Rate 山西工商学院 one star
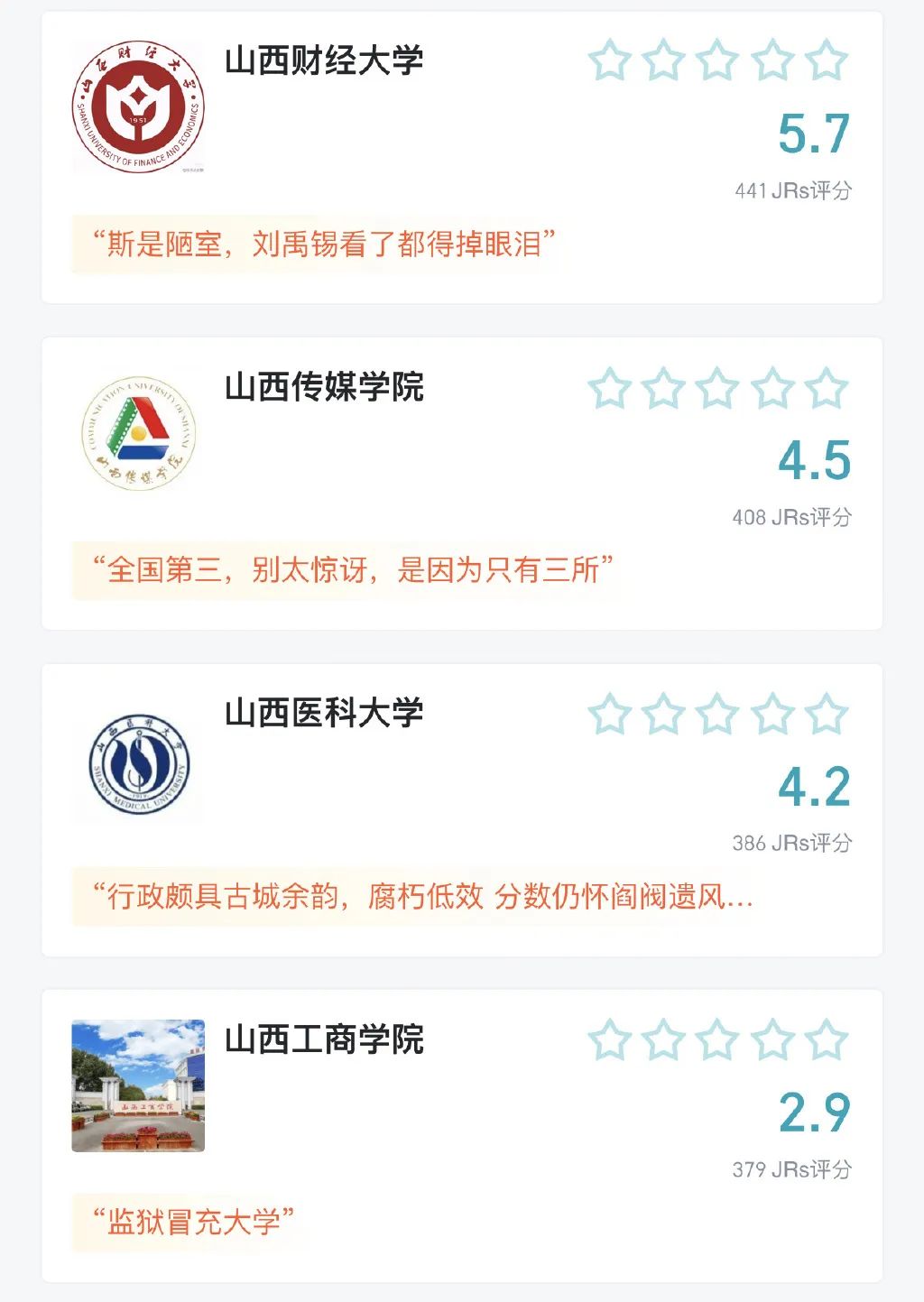 610,1039
